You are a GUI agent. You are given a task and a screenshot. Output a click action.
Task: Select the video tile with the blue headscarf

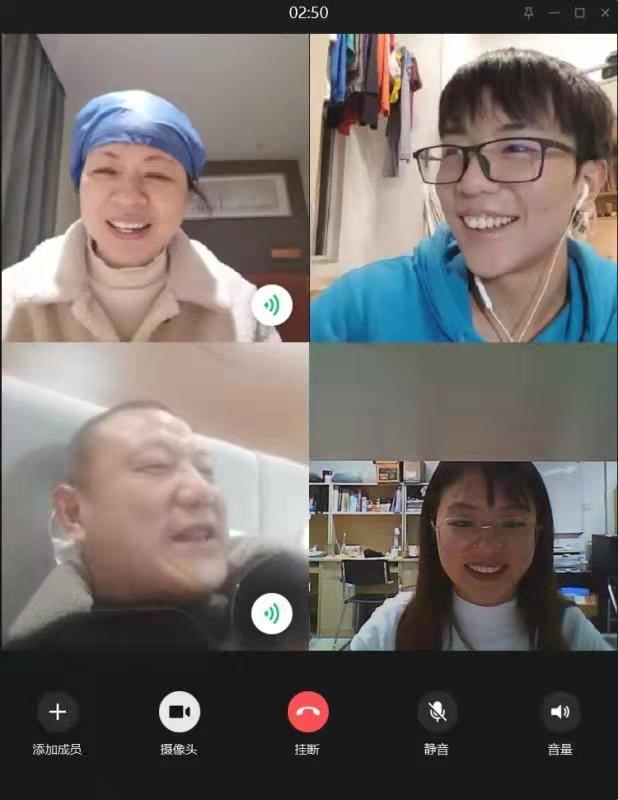pos(155,188)
